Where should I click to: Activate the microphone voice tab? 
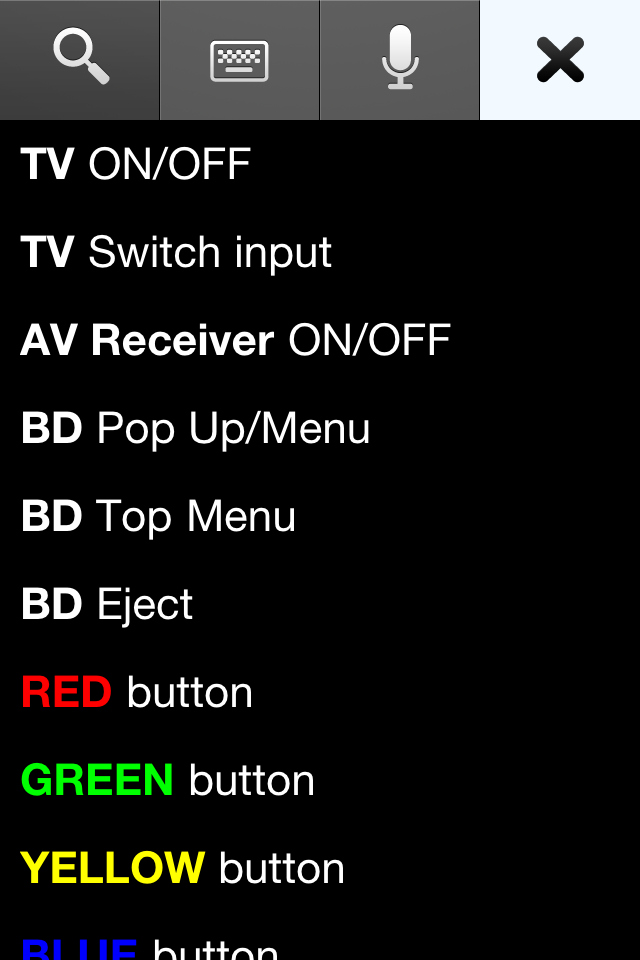pyautogui.click(x=400, y=60)
